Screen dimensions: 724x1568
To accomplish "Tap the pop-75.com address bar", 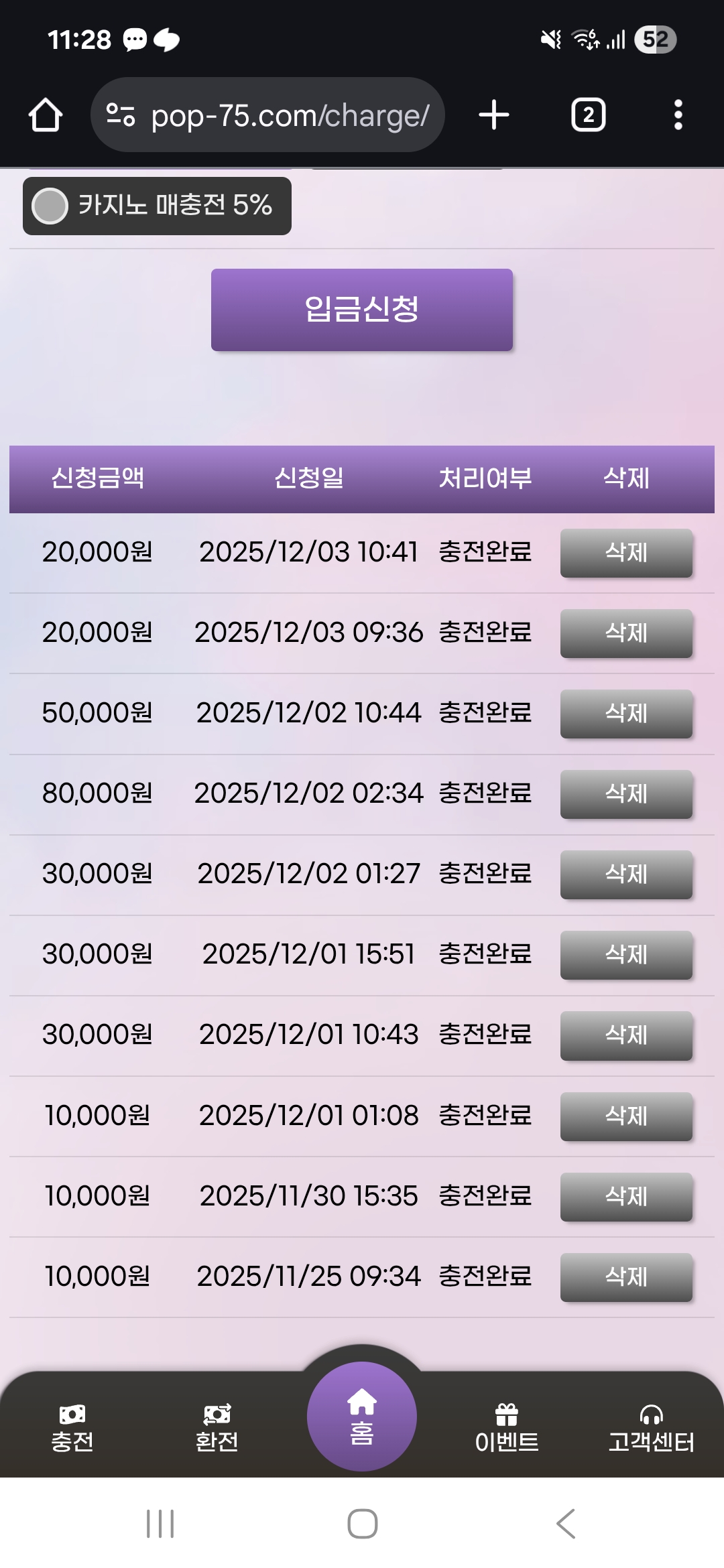I will tap(288, 114).
